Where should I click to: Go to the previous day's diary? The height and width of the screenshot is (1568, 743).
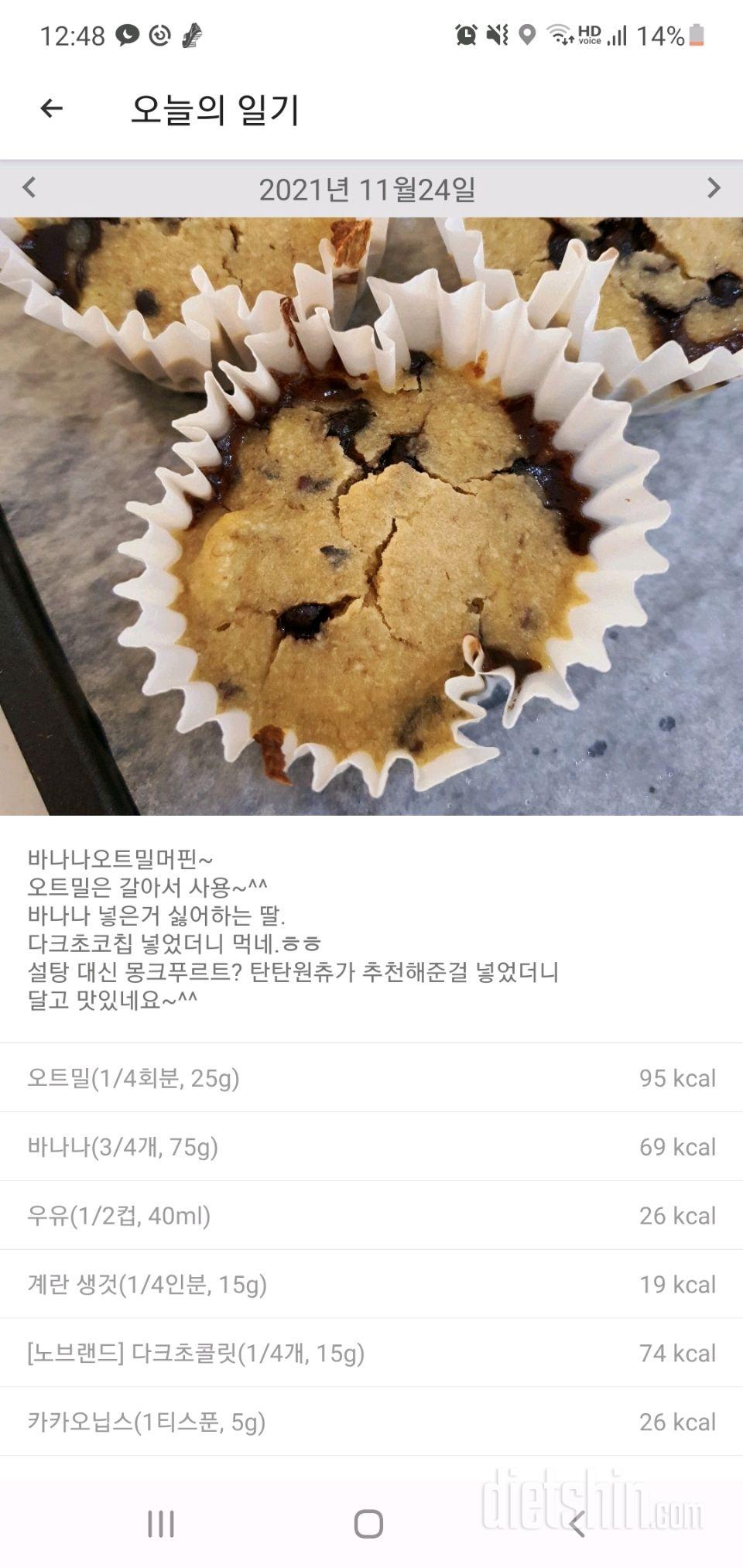point(29,187)
